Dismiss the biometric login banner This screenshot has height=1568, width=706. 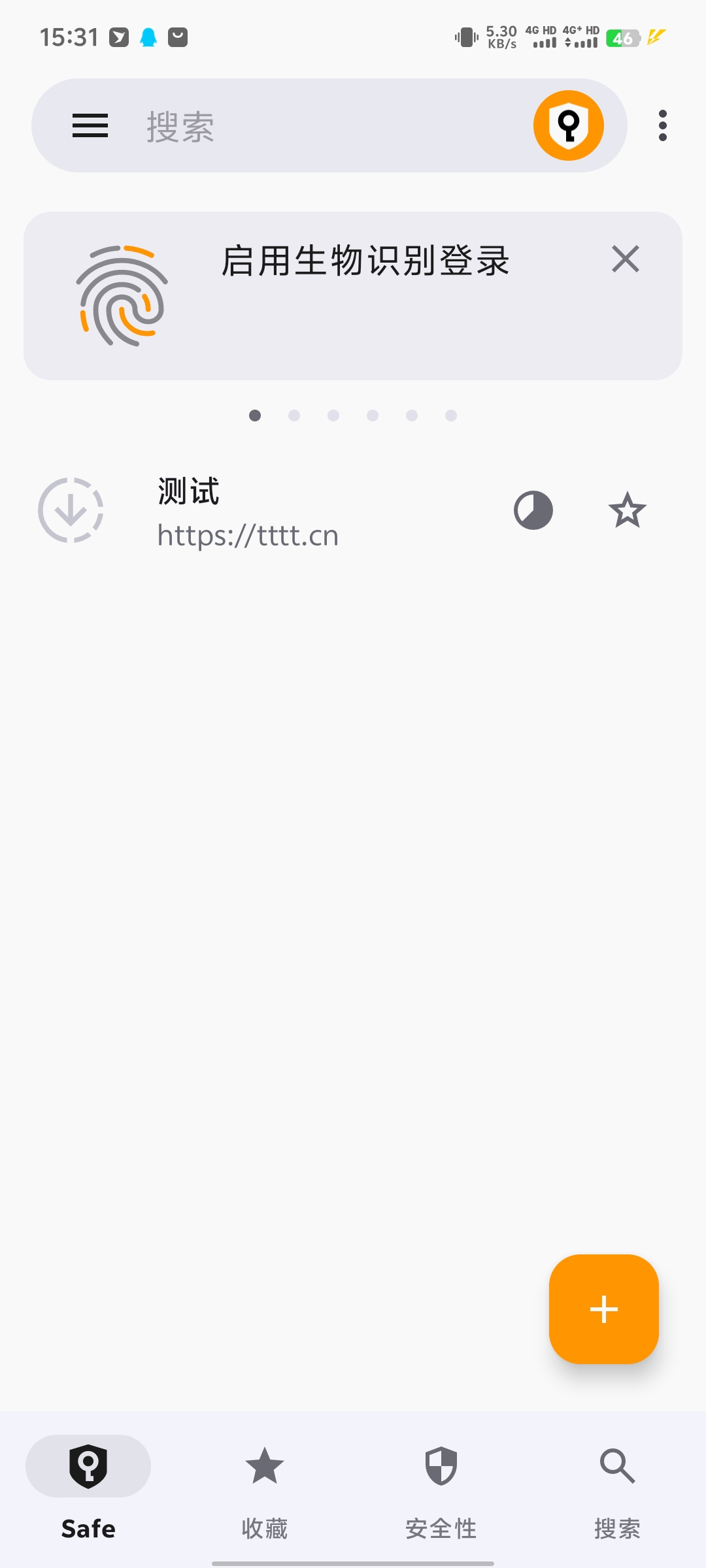tap(626, 259)
